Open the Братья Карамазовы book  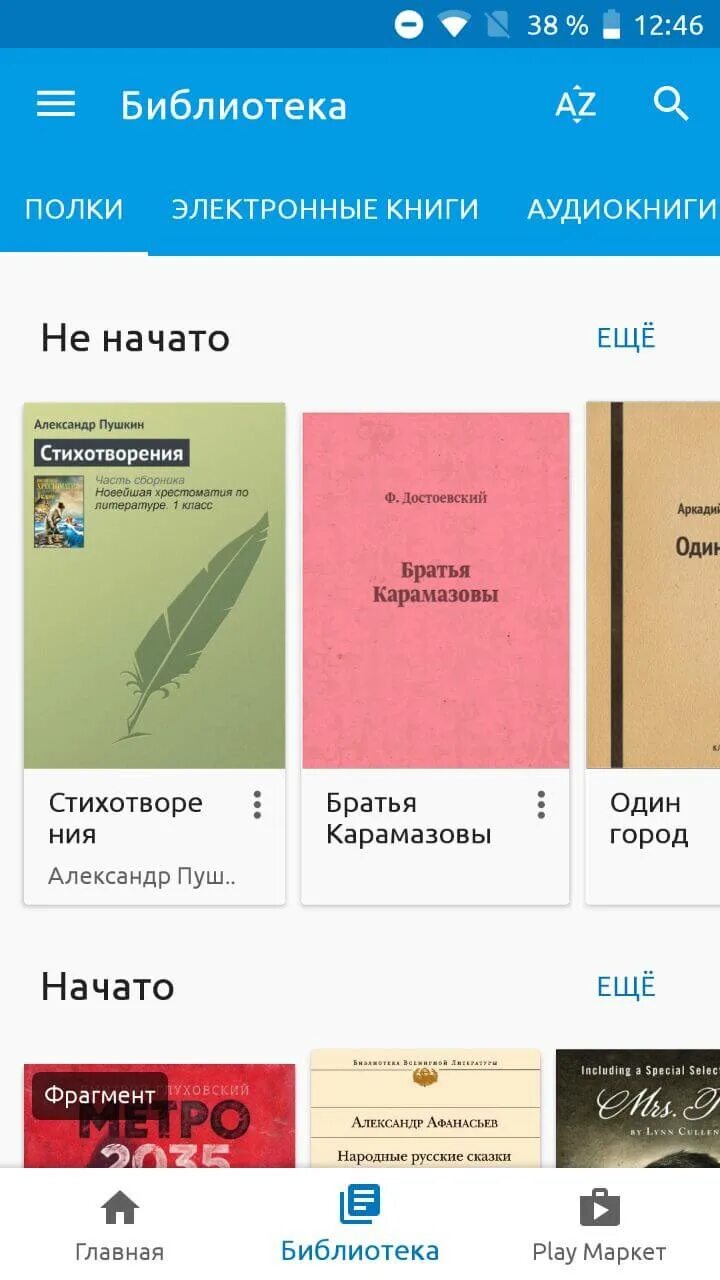(x=435, y=590)
